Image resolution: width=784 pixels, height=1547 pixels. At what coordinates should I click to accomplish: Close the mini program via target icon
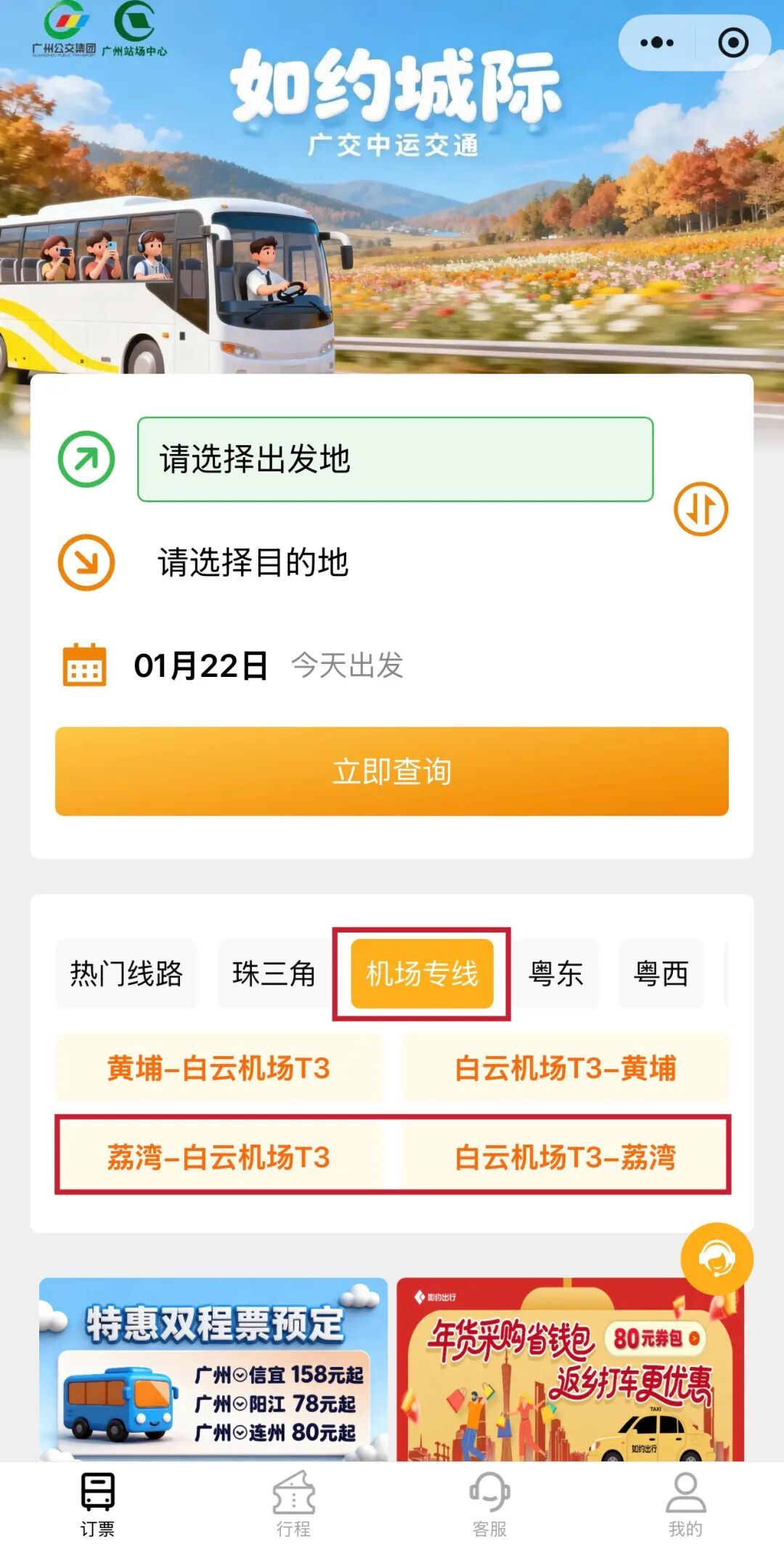(733, 43)
